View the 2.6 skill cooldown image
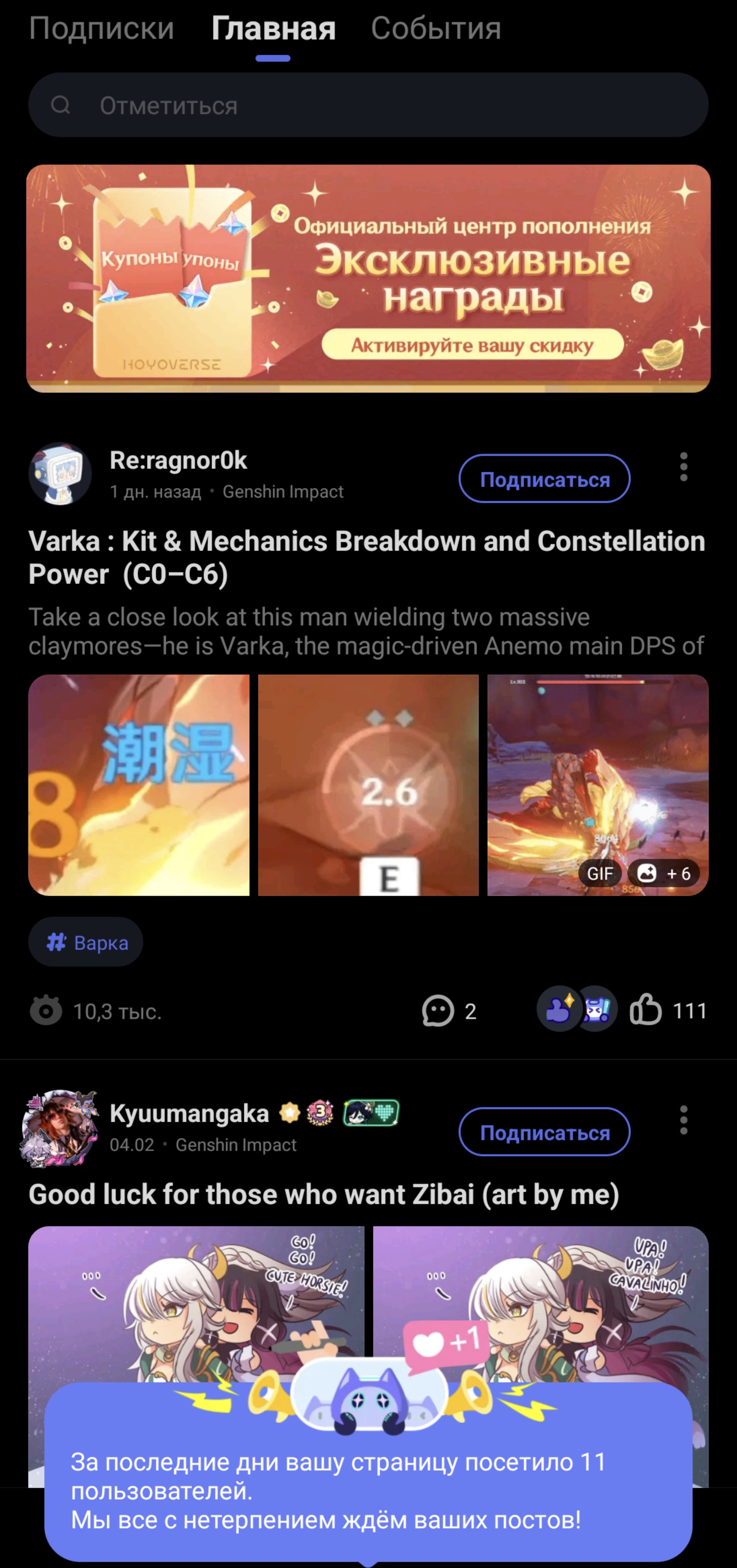 [x=368, y=784]
